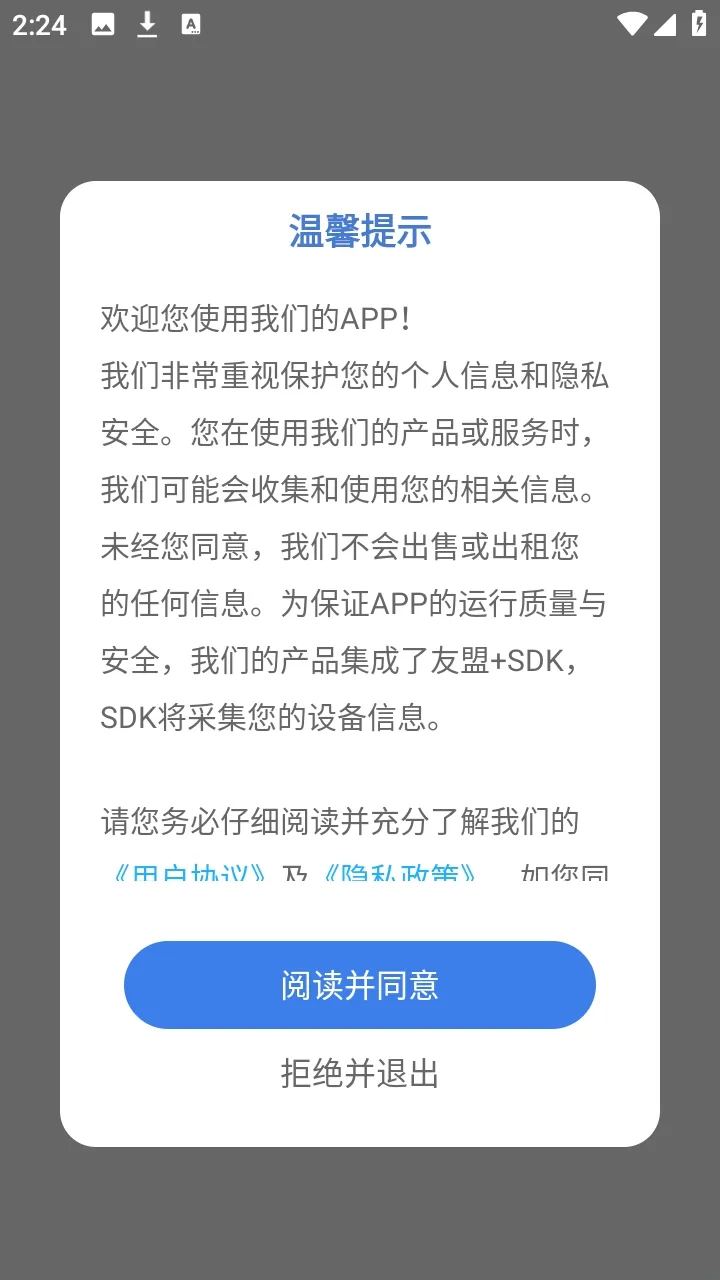Tap the character 及 between the two links

coord(293,872)
